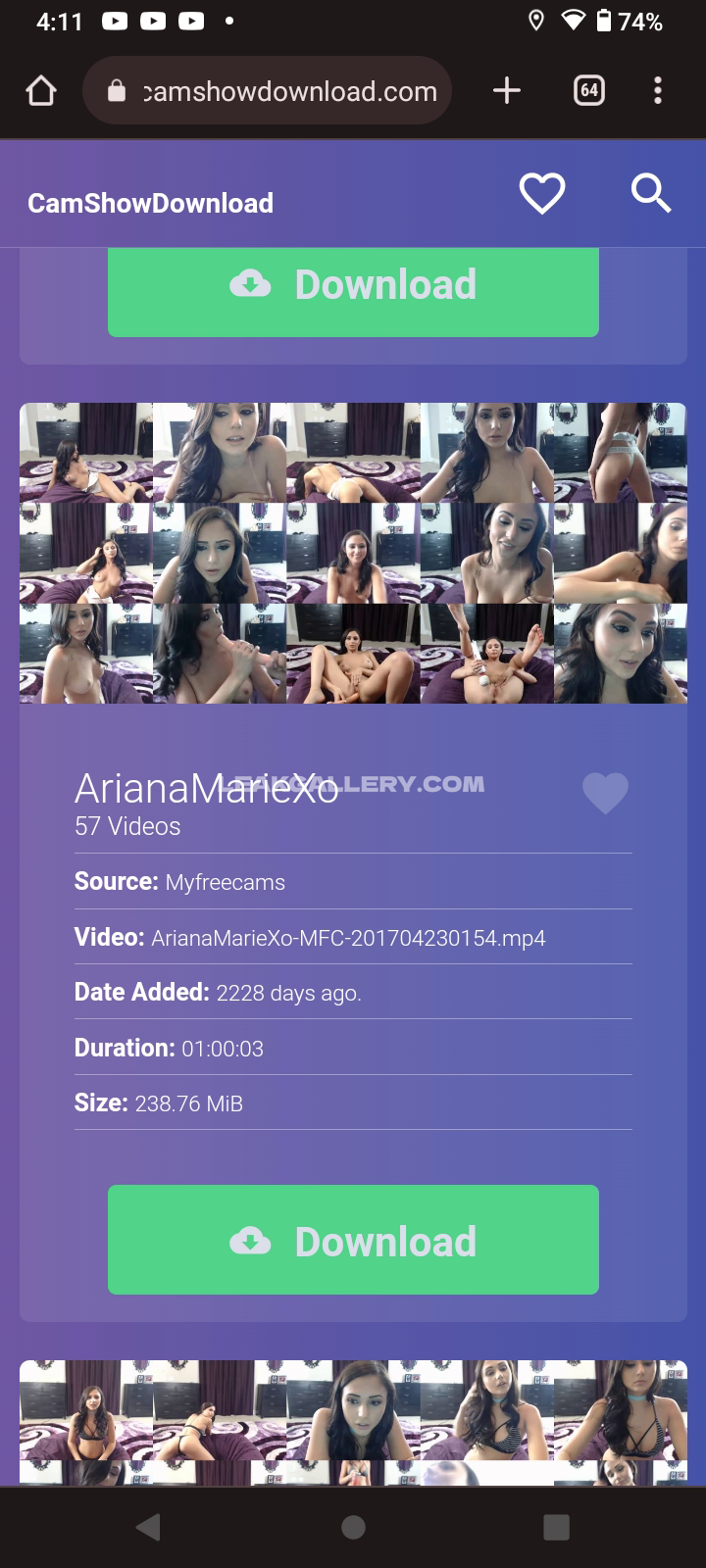Go to the CamShowDownload home link
The height and width of the screenshot is (1568, 706).
[150, 203]
